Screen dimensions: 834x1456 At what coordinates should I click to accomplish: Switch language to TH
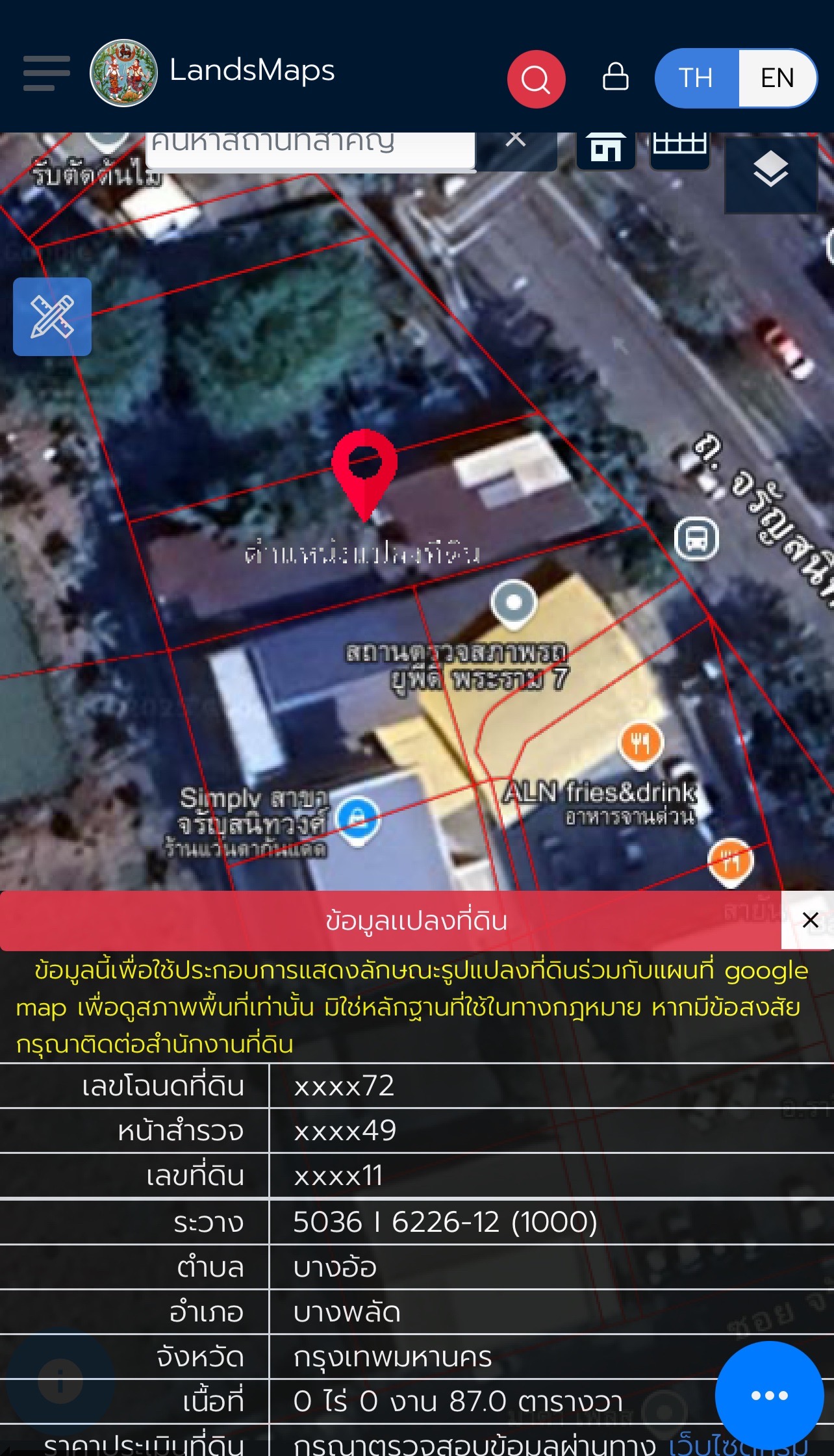tap(696, 78)
